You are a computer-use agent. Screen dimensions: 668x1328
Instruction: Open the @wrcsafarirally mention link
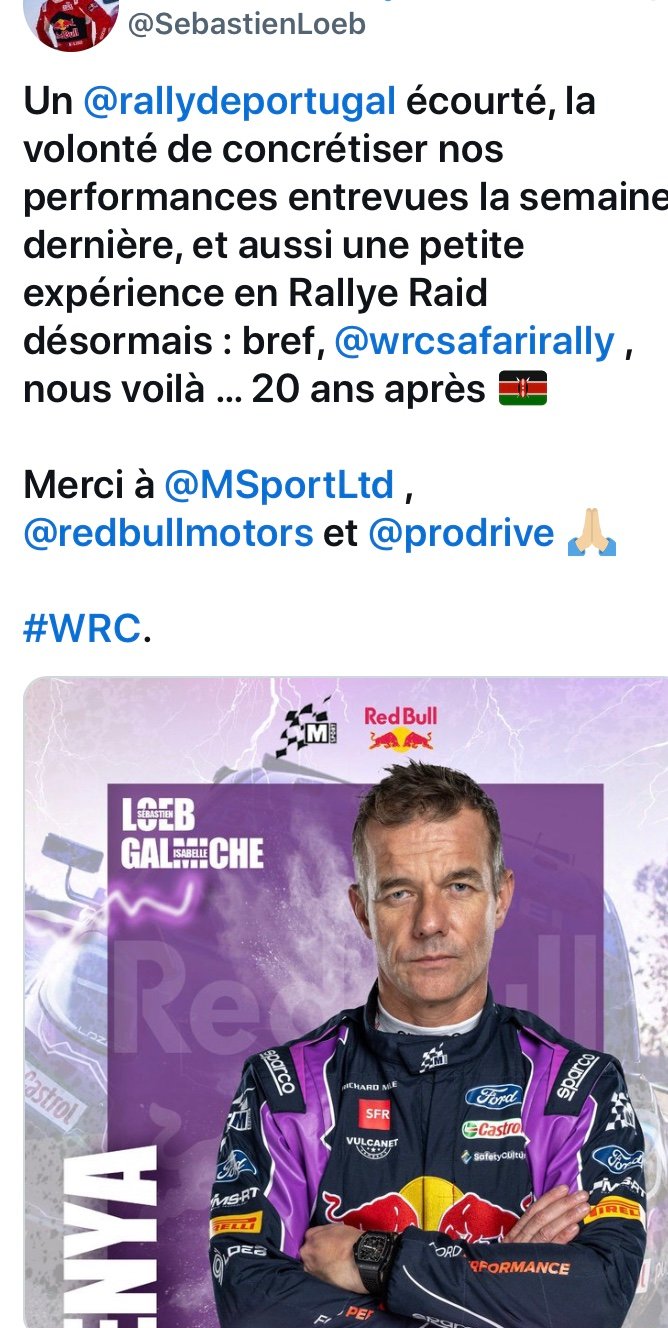point(474,341)
